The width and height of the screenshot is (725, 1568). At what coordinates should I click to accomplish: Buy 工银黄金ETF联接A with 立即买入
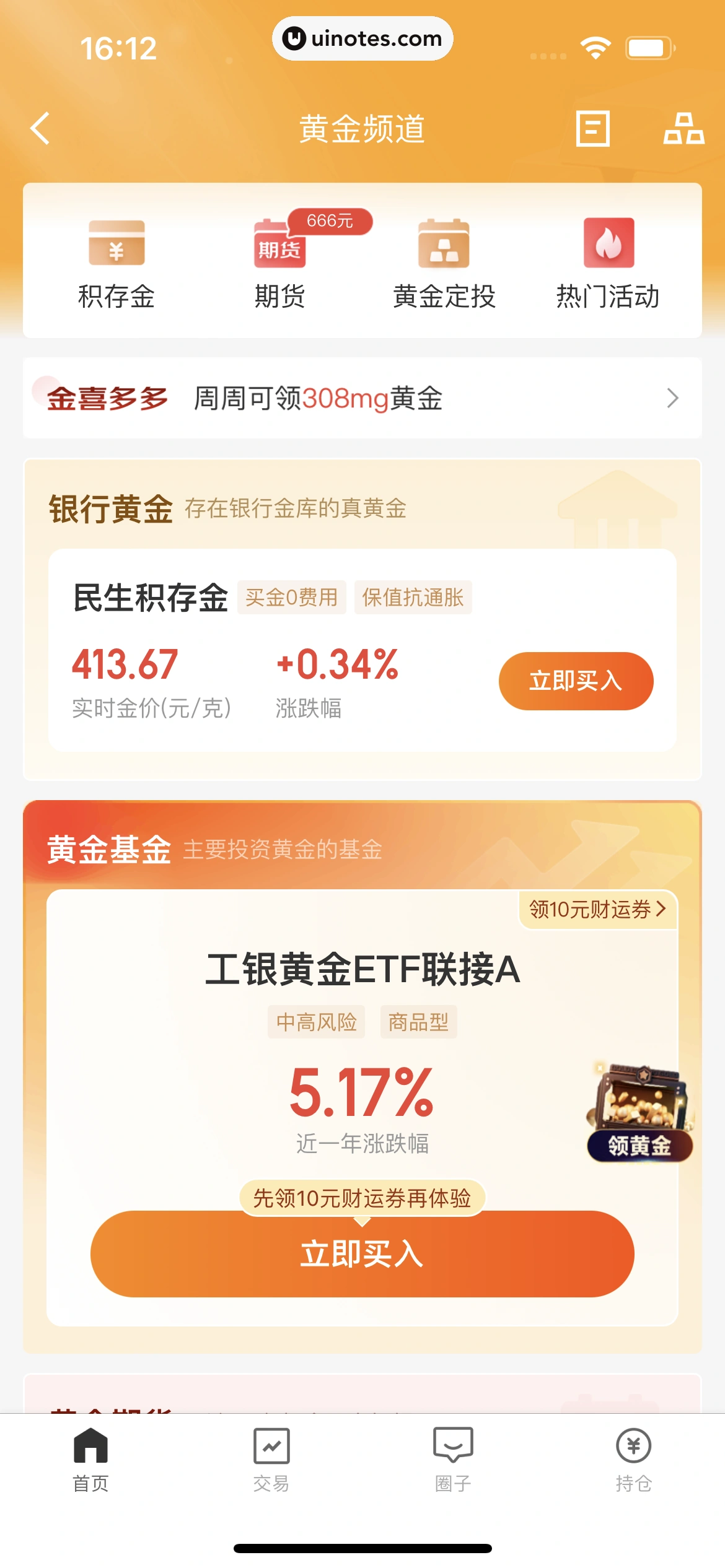(362, 1254)
